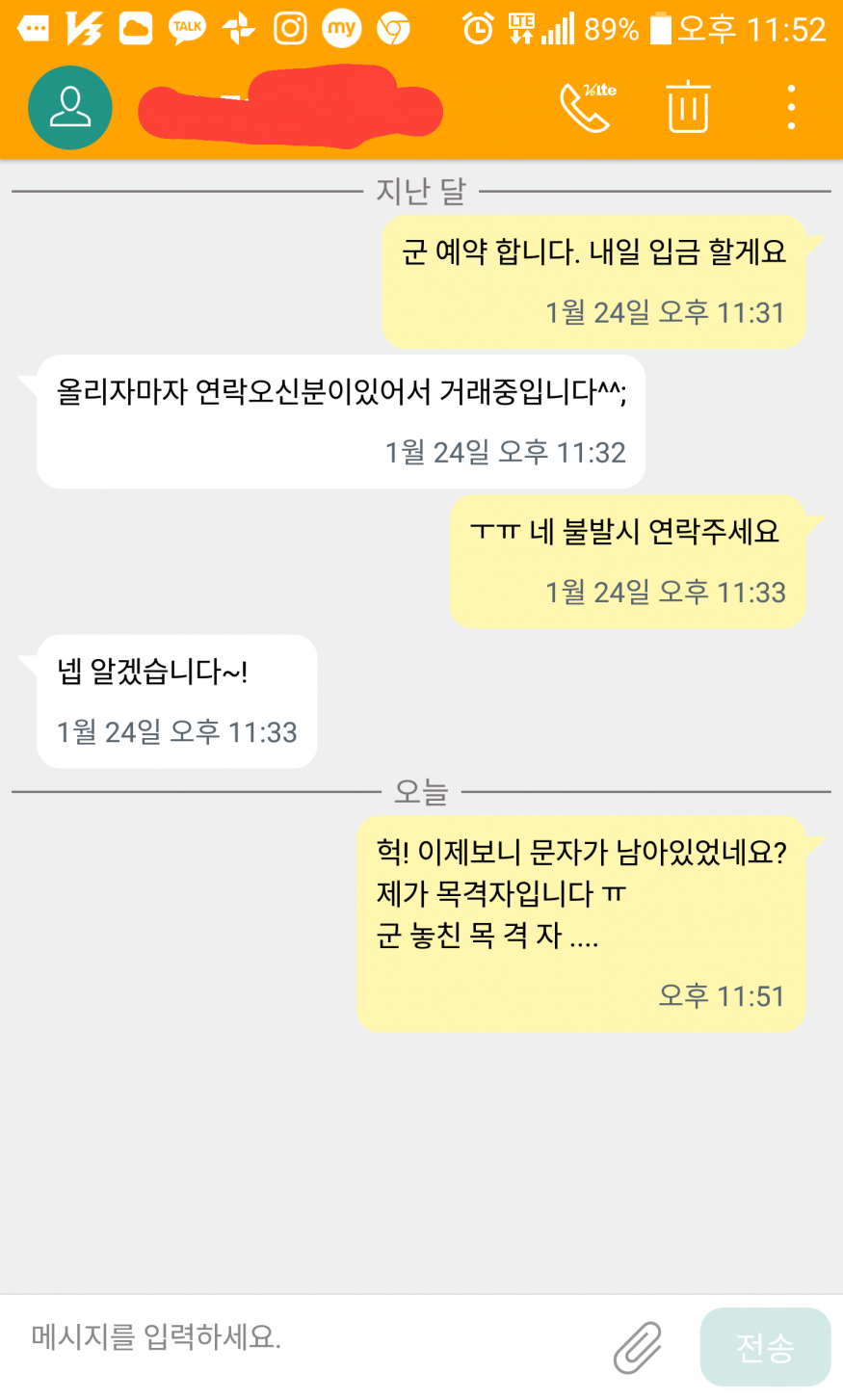Delete this conversation with trash icon
This screenshot has width=843, height=1400.
688,107
